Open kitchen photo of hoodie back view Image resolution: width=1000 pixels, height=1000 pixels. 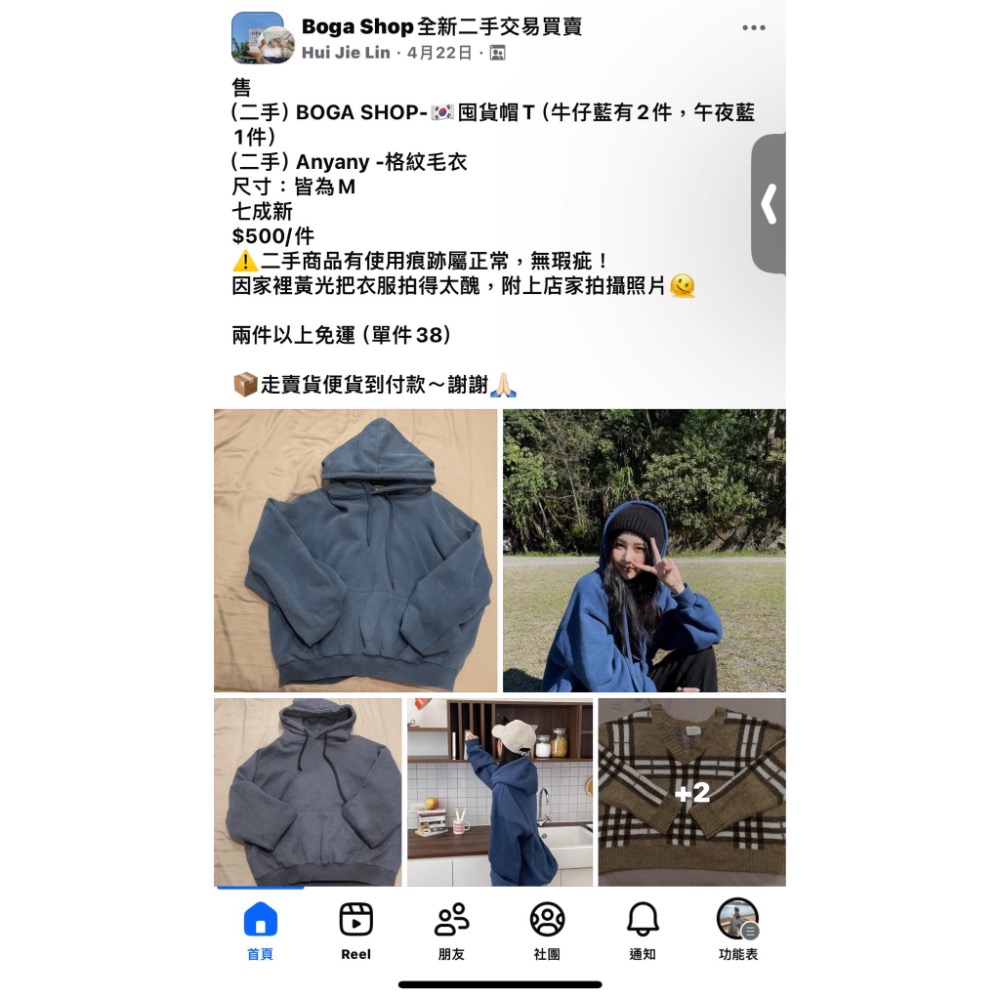point(499,791)
